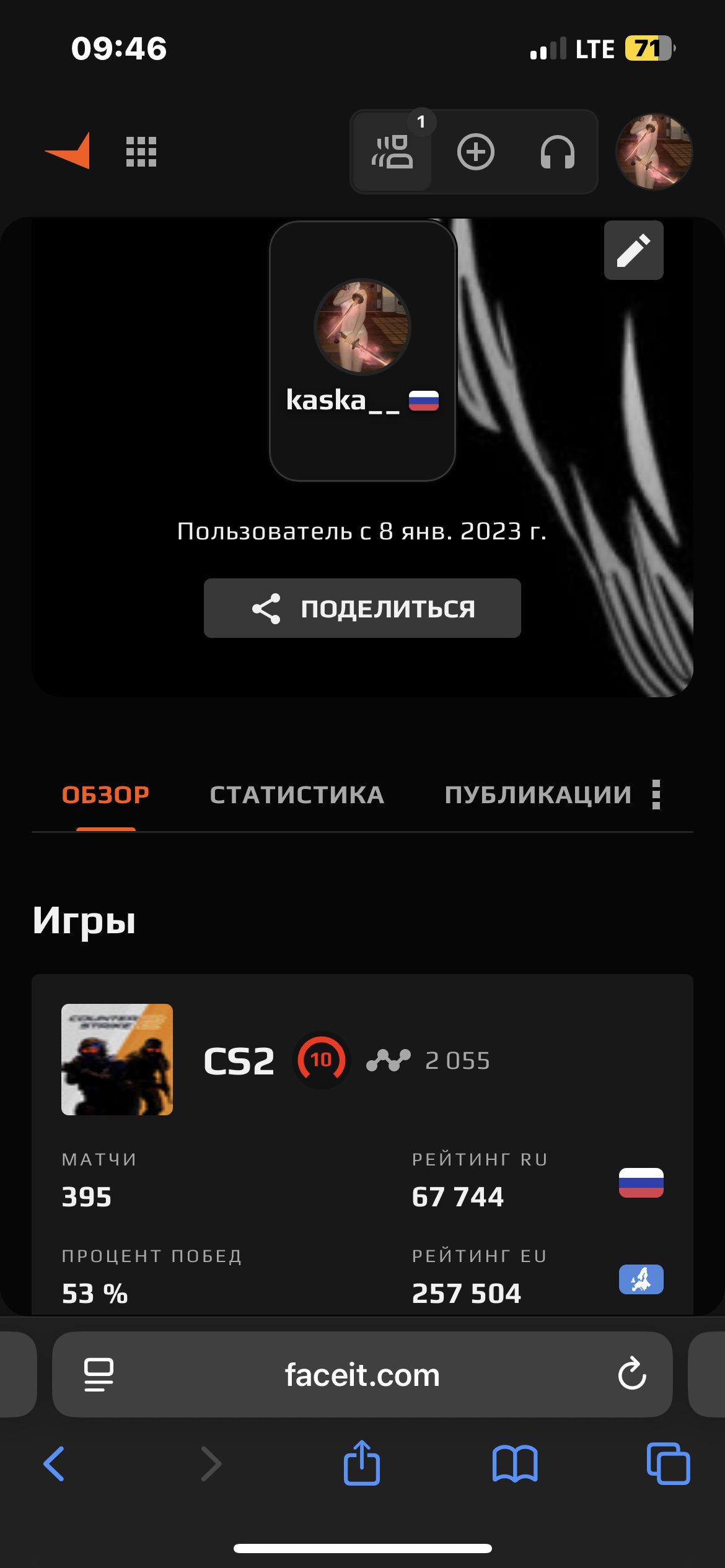Image resolution: width=725 pixels, height=1568 pixels.
Task: Select the Обзор tab
Action: pos(105,795)
